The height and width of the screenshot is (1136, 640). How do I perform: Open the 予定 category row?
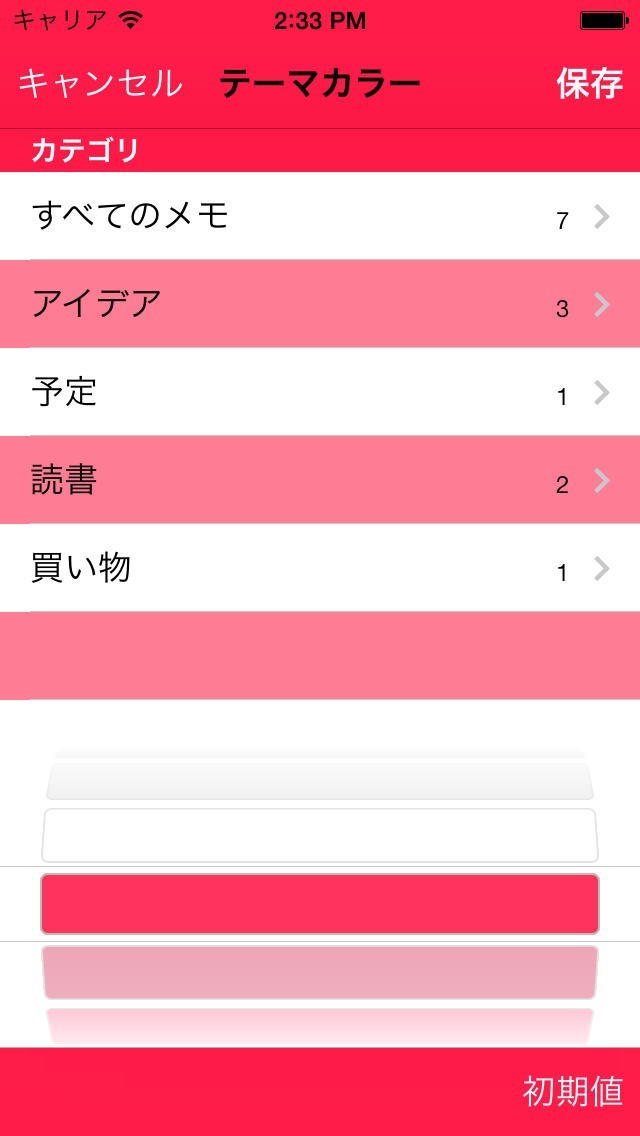click(320, 392)
